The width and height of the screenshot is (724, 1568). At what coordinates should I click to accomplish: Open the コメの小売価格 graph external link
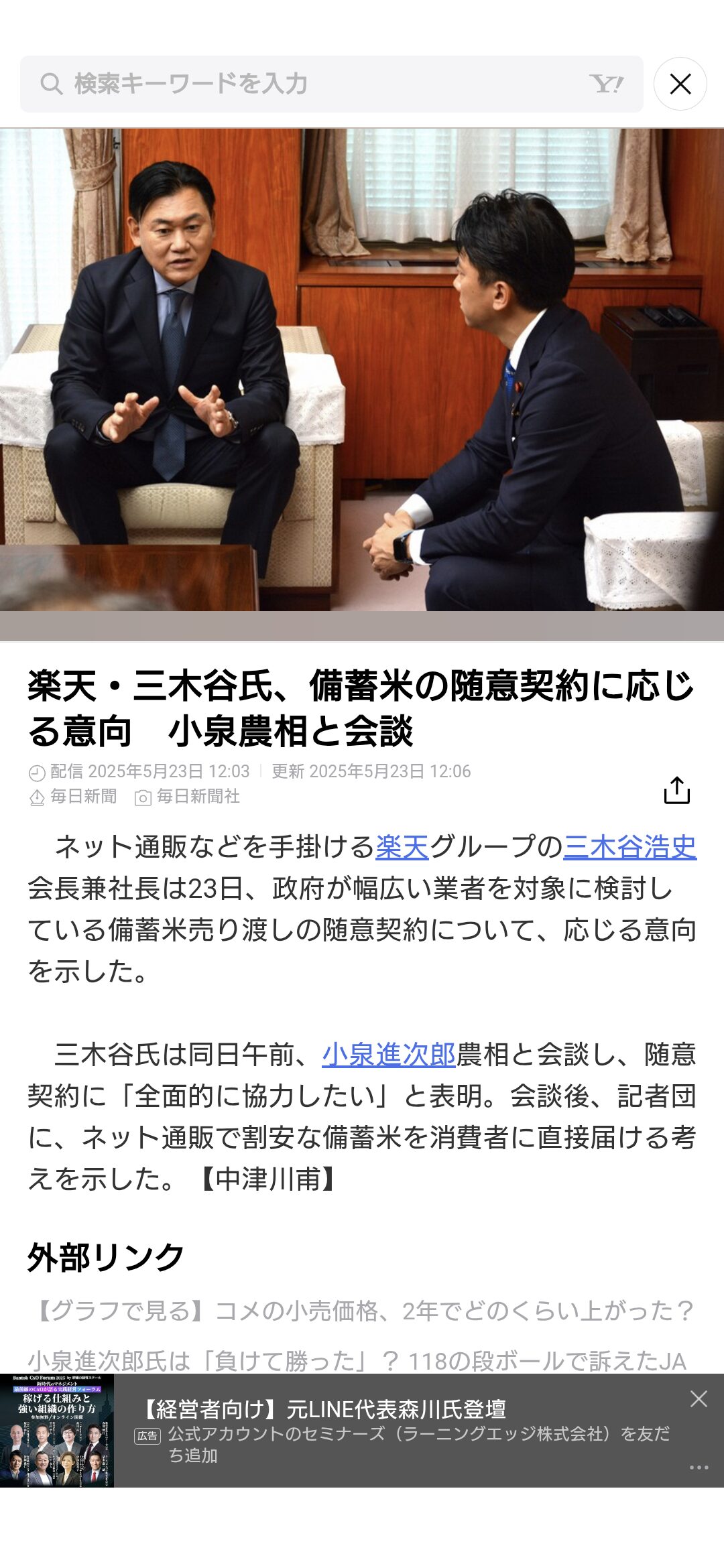362,1311
